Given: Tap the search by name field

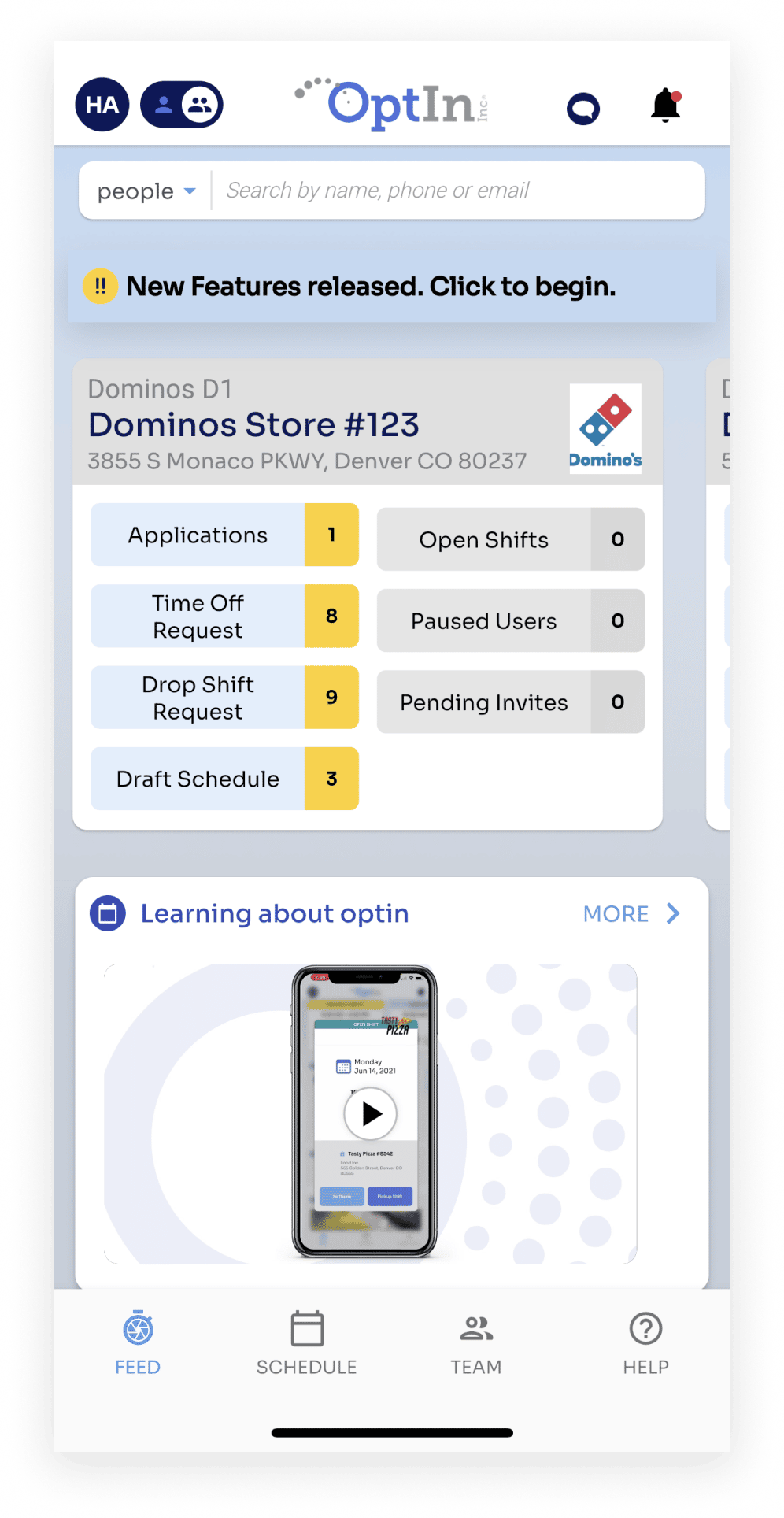Looking at the screenshot, I should (457, 191).
